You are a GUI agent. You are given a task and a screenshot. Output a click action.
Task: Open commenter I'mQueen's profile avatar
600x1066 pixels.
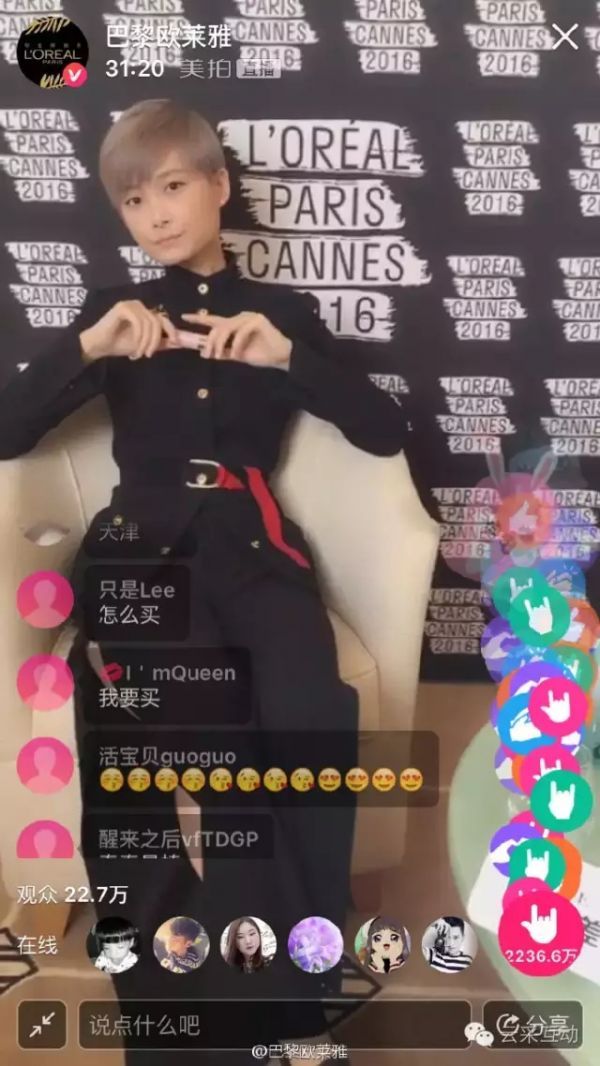45,682
